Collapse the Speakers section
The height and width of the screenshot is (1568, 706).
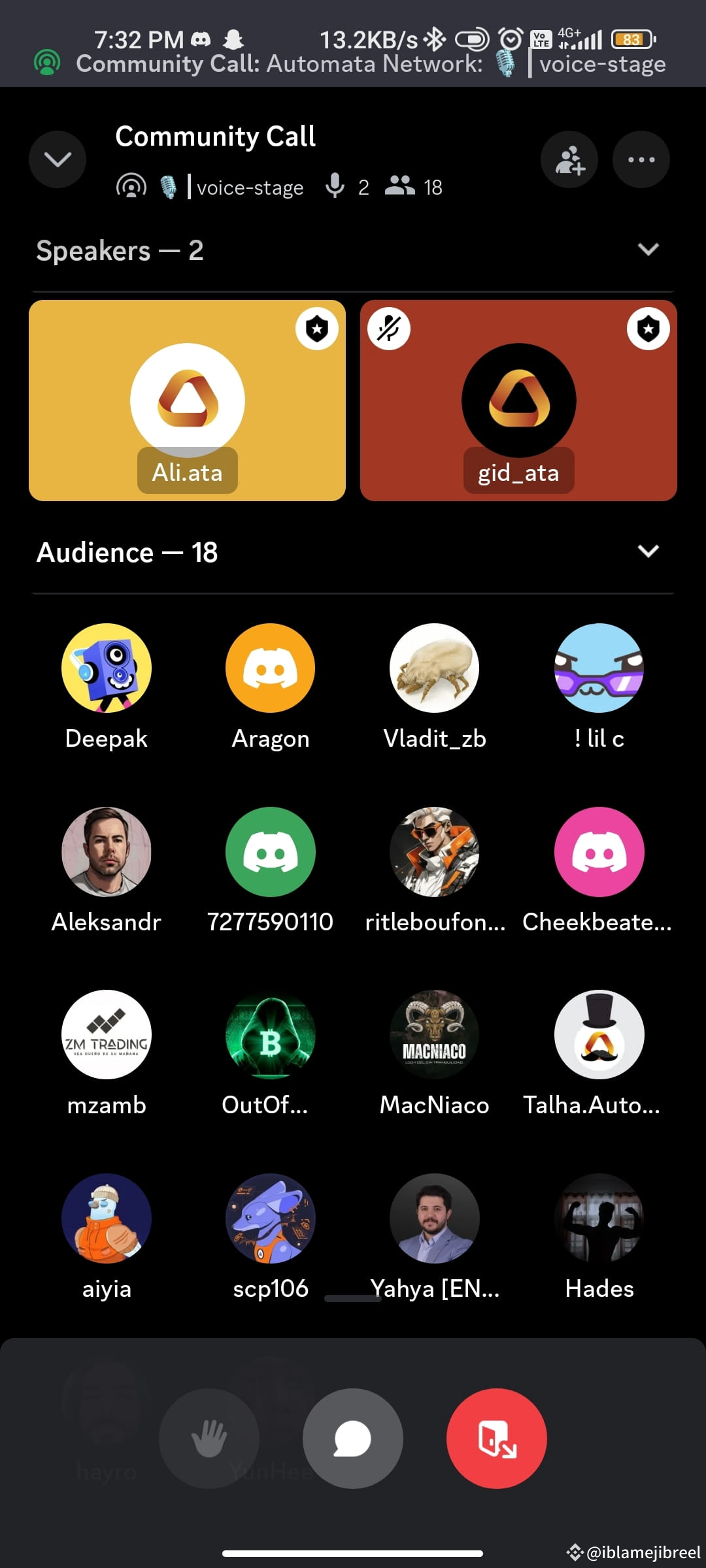[x=648, y=250]
